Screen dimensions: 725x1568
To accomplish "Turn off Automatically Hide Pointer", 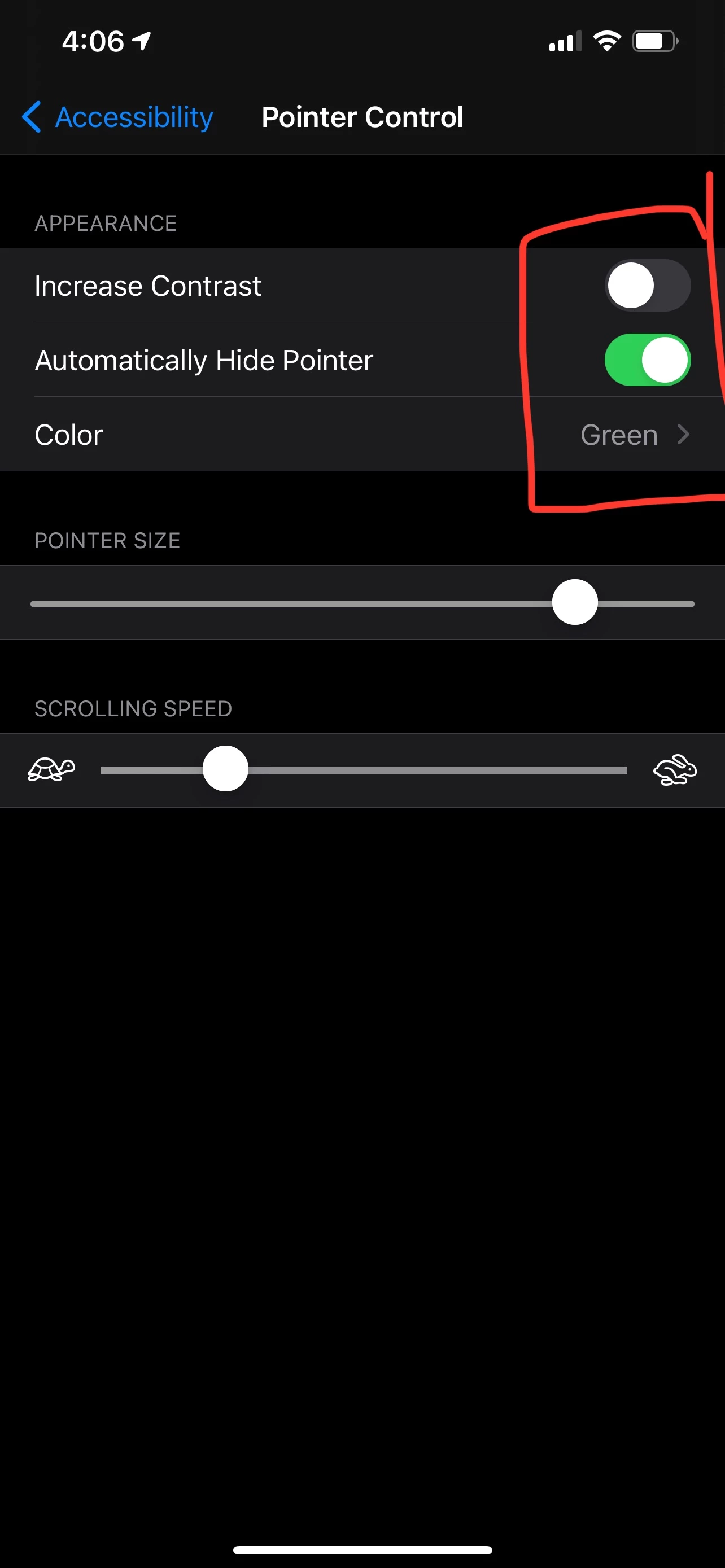I will [647, 360].
